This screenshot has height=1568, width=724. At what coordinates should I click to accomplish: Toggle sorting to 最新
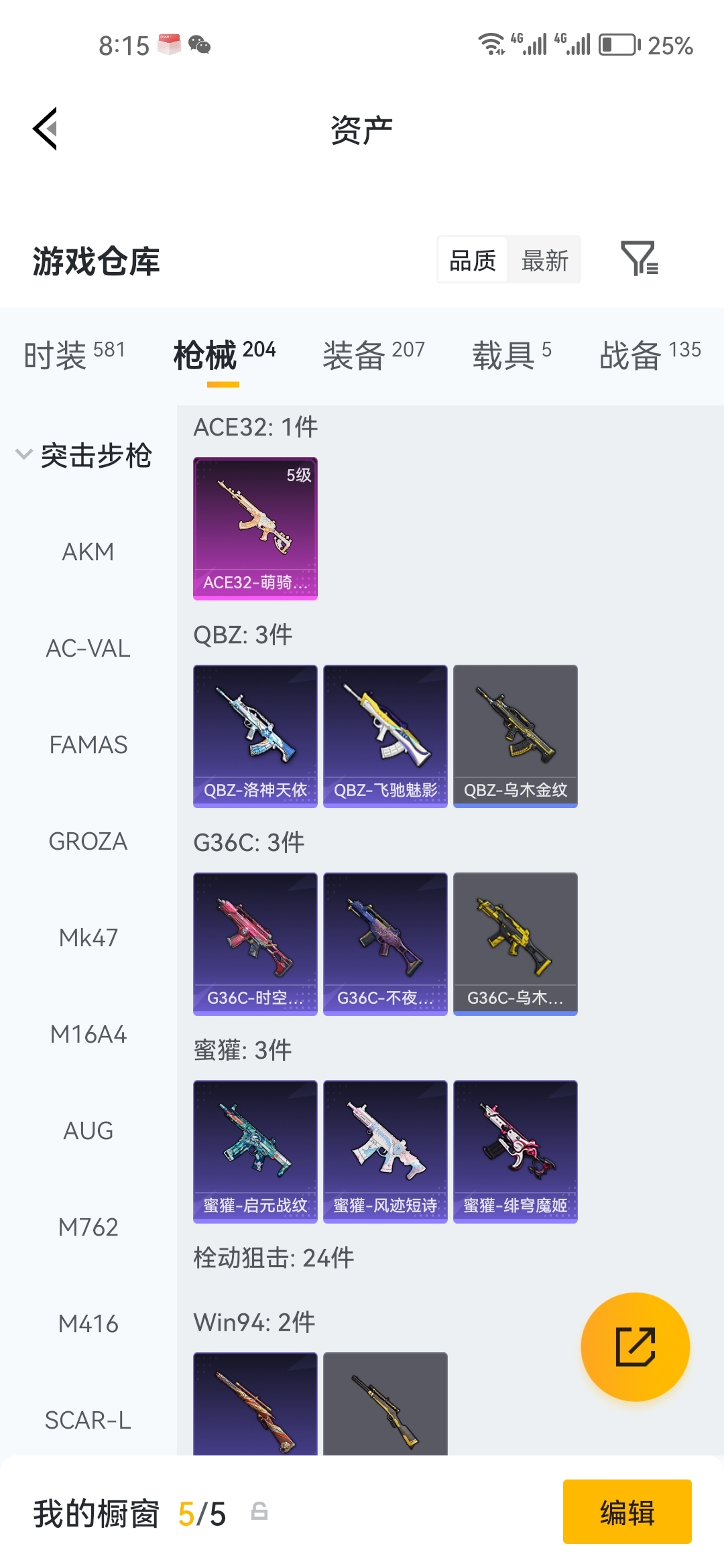pos(545,260)
